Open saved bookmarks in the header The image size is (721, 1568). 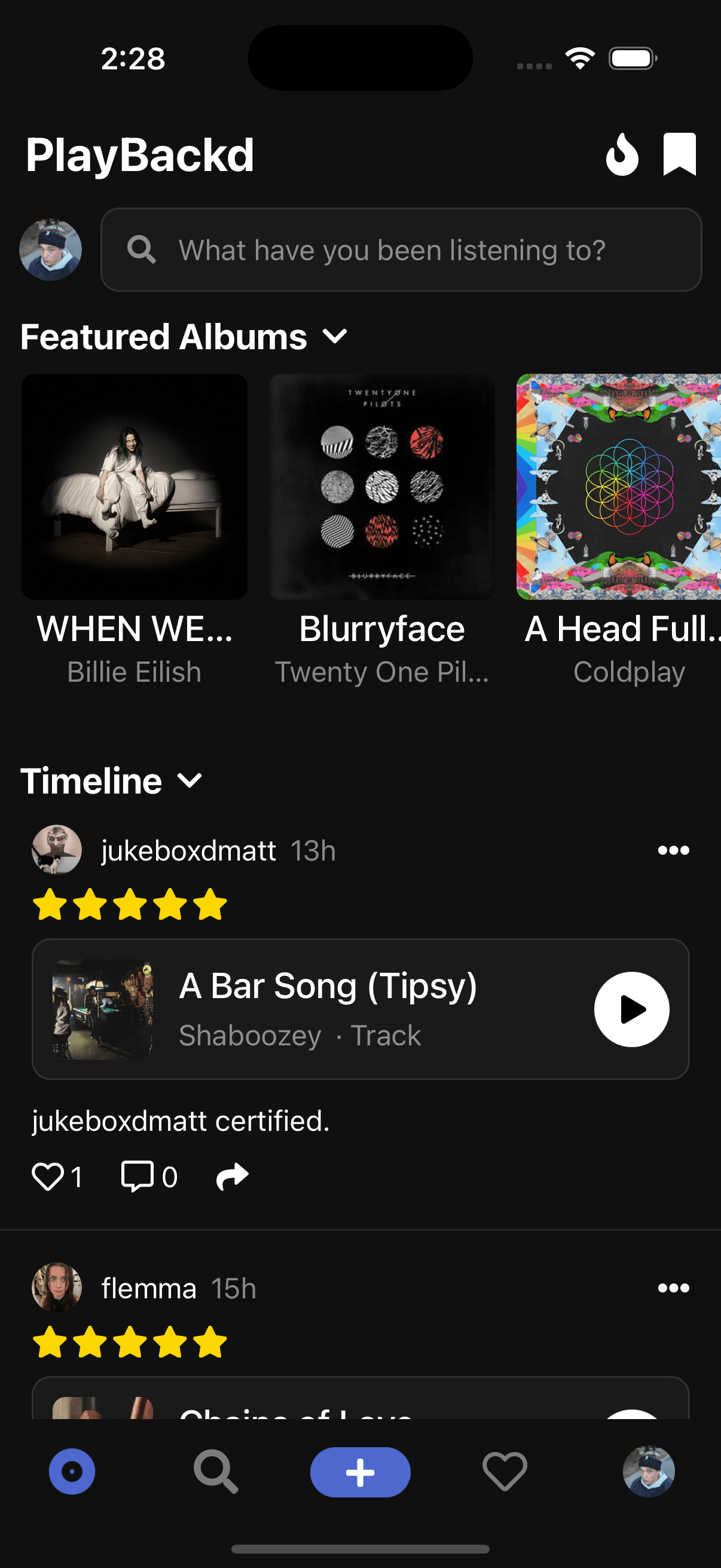(679, 155)
